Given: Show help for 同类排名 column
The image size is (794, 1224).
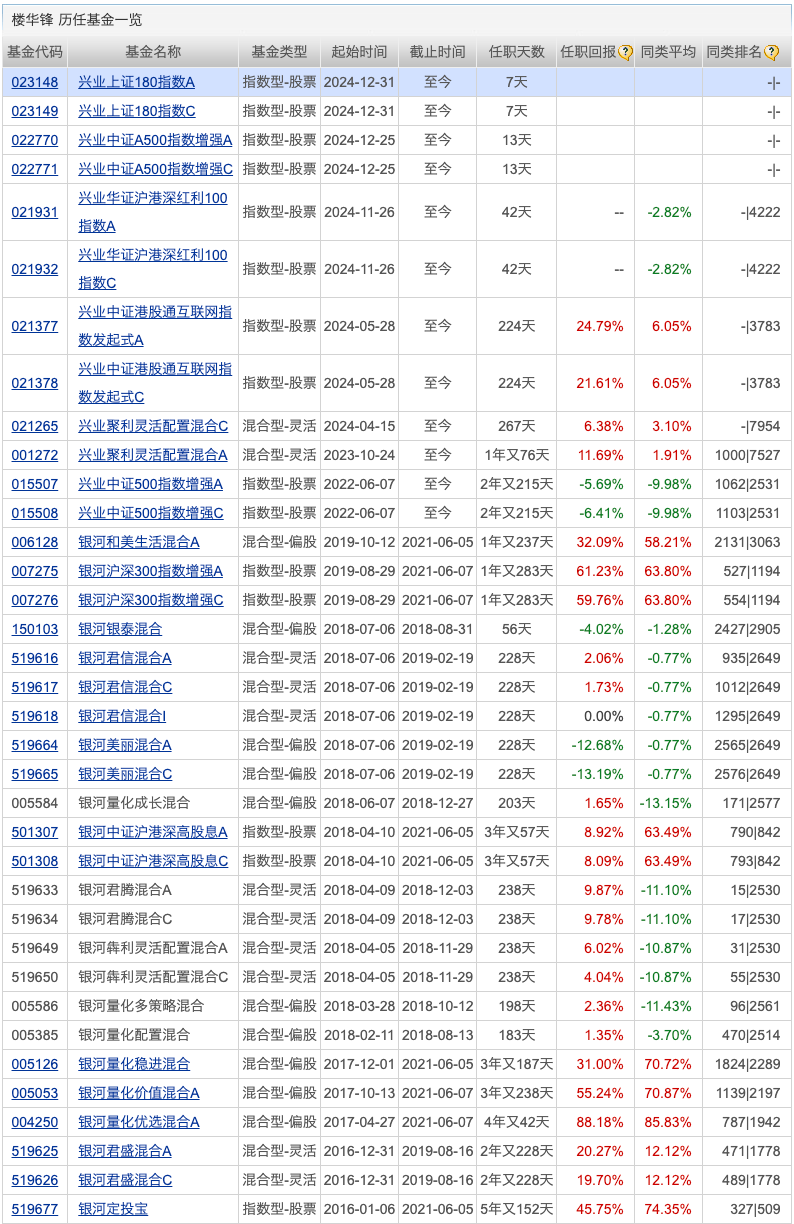Looking at the screenshot, I should 771,52.
